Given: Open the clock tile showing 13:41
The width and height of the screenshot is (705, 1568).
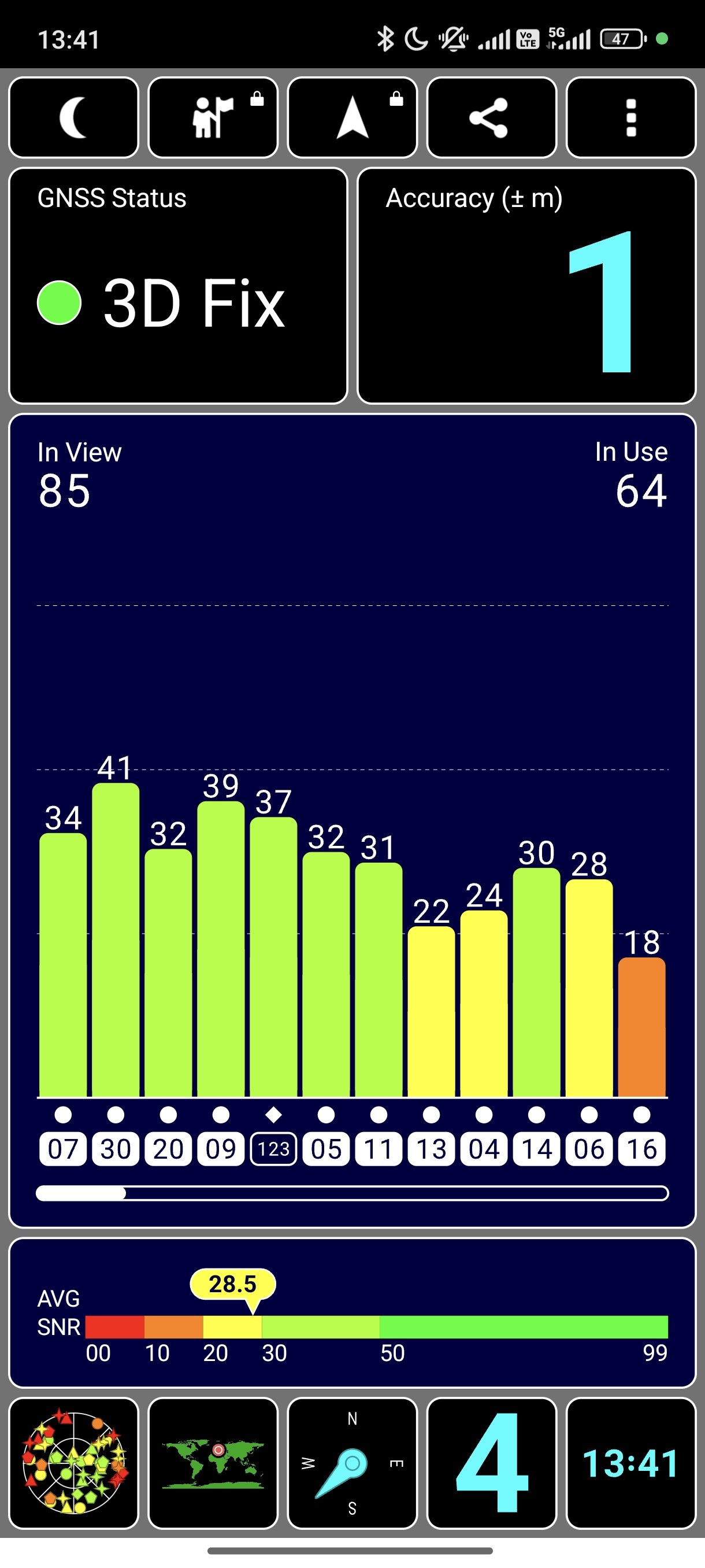Looking at the screenshot, I should 631,1463.
